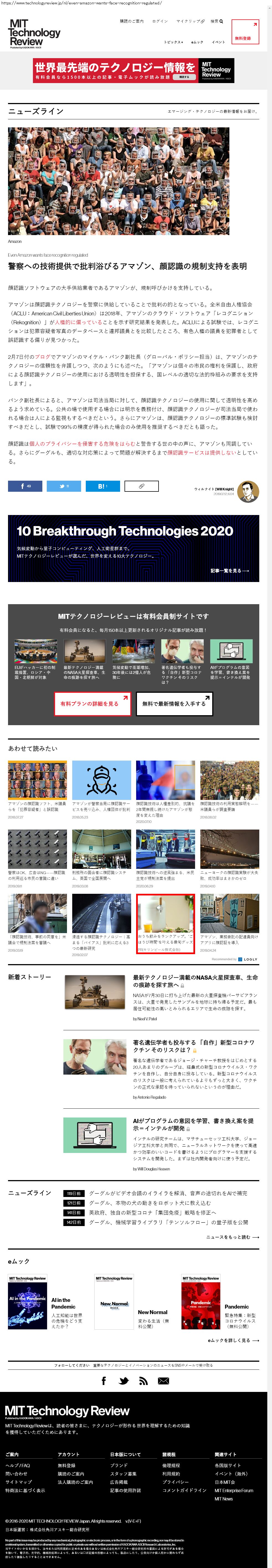
Task: Open the 検索 search icon
Action: coord(217,21)
